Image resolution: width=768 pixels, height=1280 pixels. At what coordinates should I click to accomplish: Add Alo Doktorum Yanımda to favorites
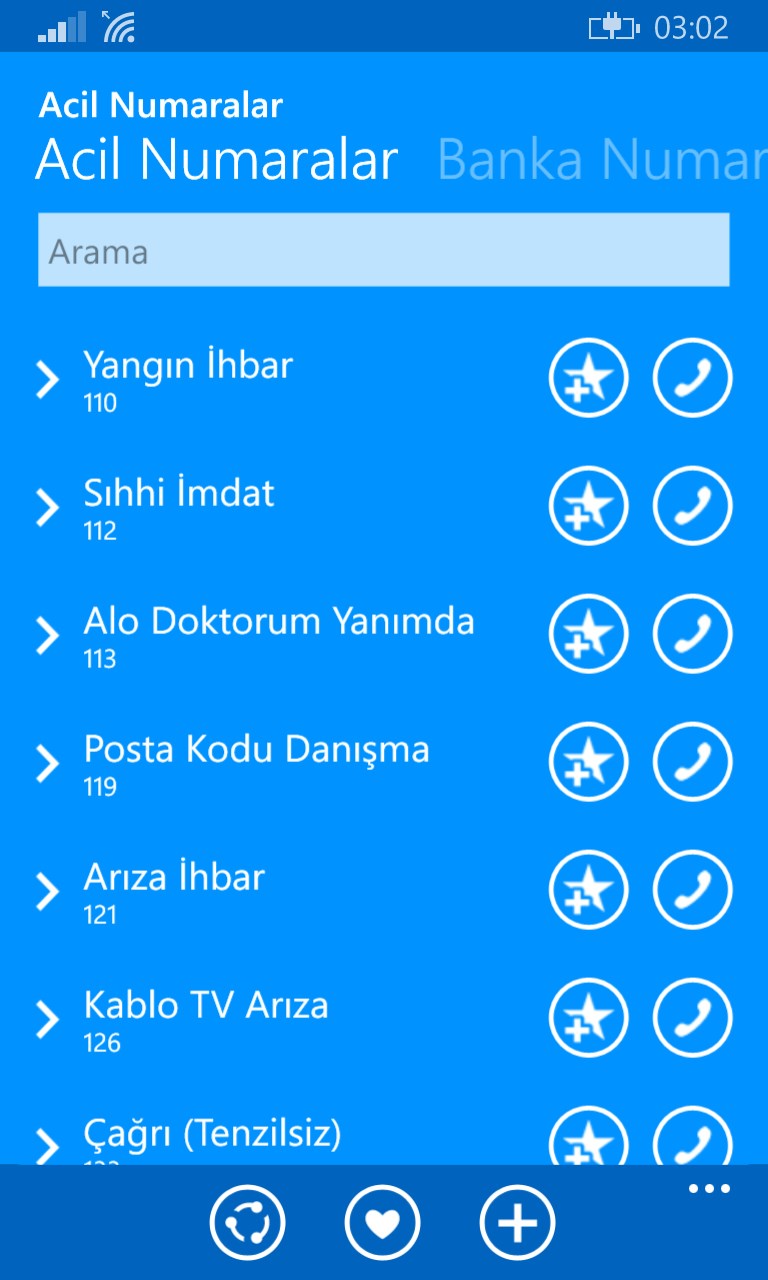tap(588, 634)
